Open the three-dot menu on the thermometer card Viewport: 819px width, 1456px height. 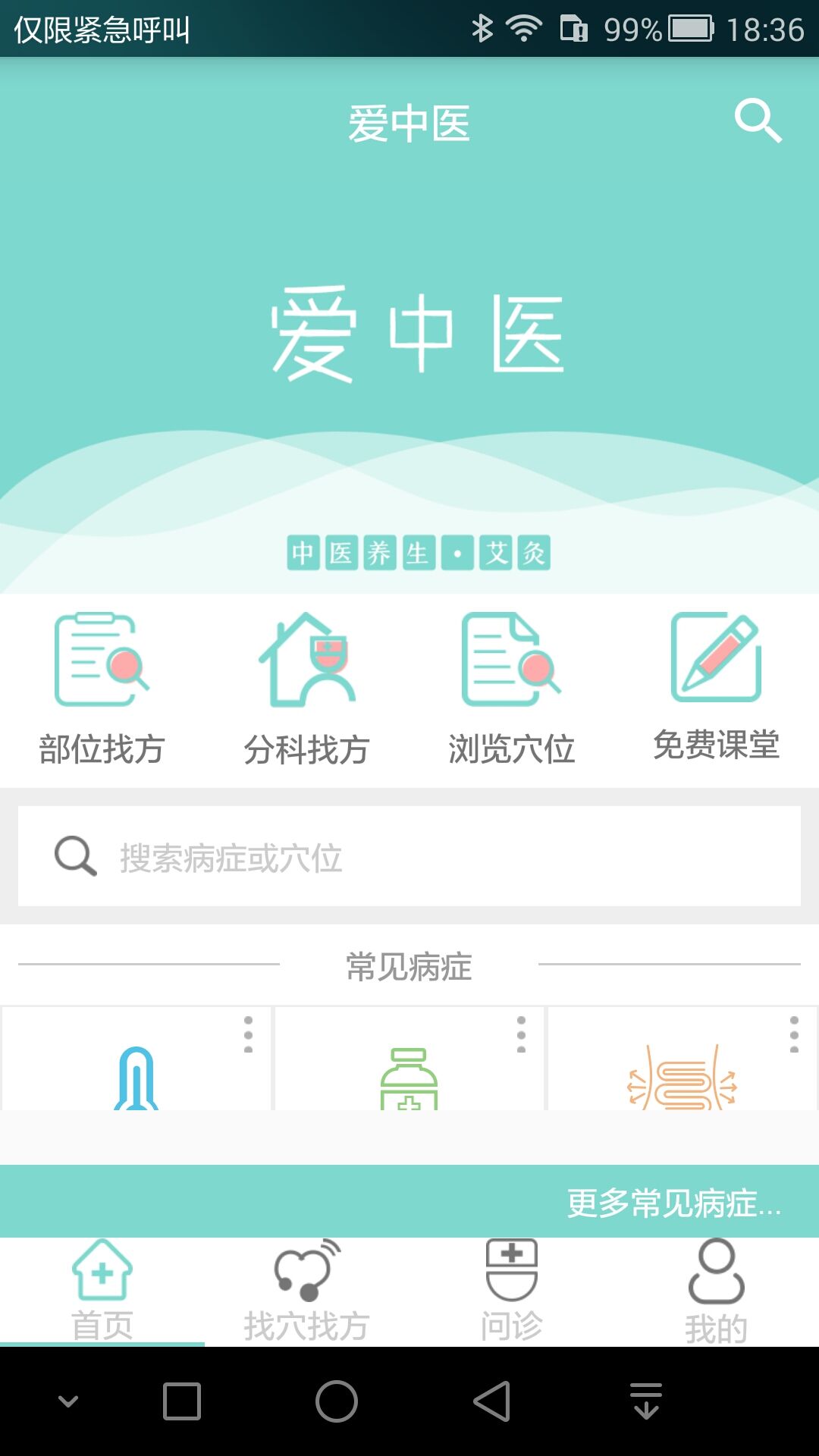(x=248, y=1034)
